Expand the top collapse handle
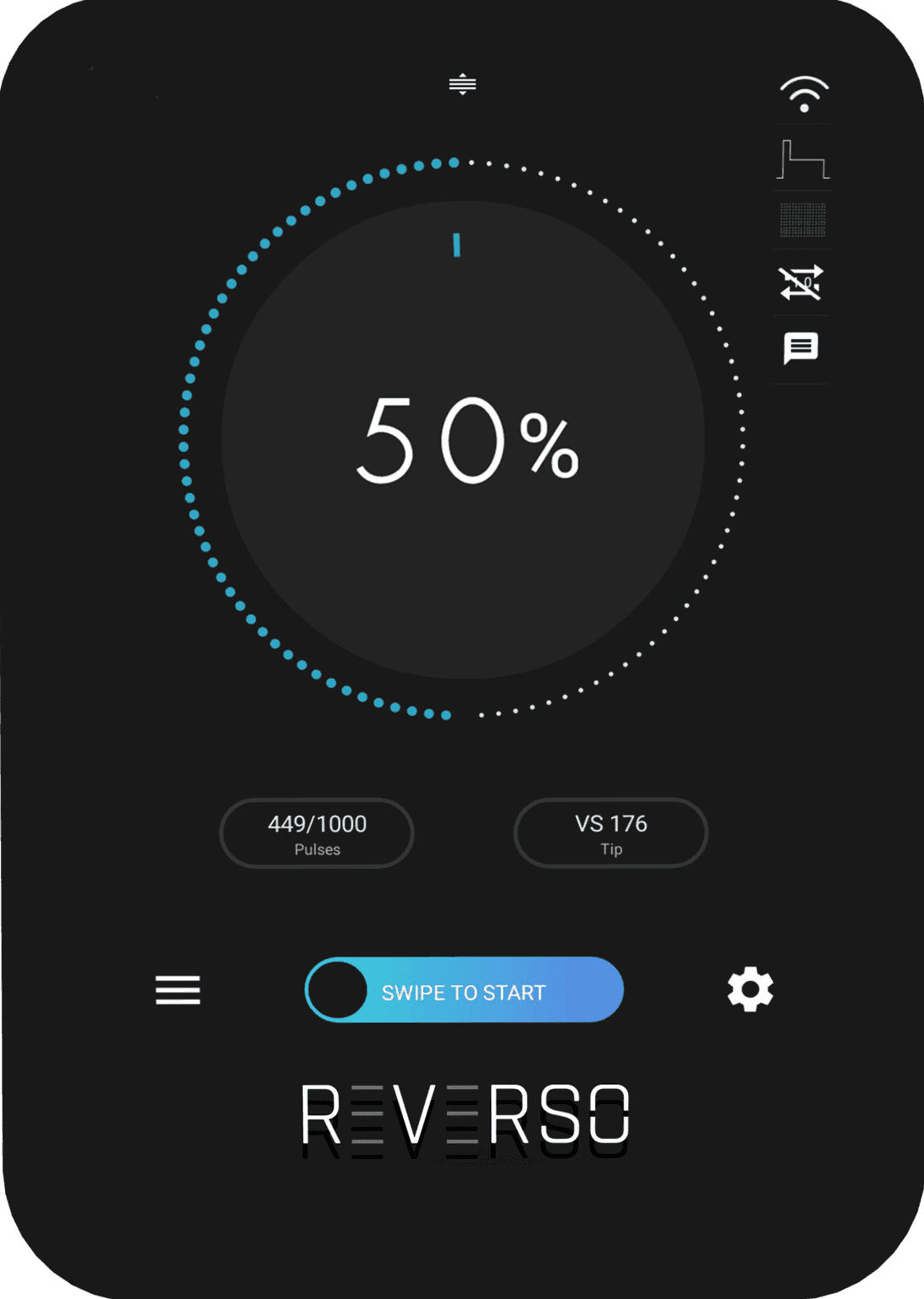This screenshot has width=924, height=1299. 462,84
